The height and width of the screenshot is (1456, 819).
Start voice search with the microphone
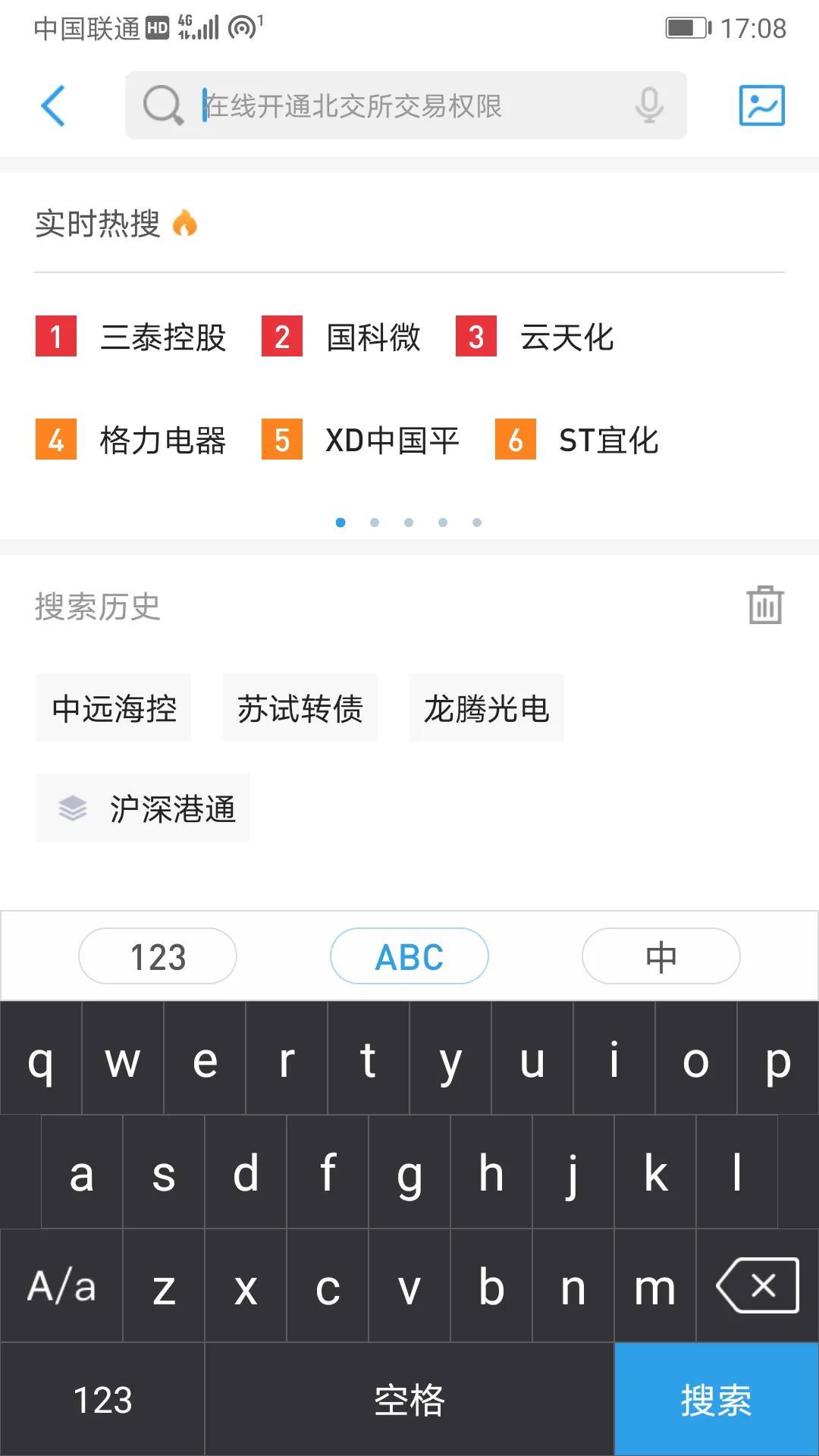click(649, 105)
